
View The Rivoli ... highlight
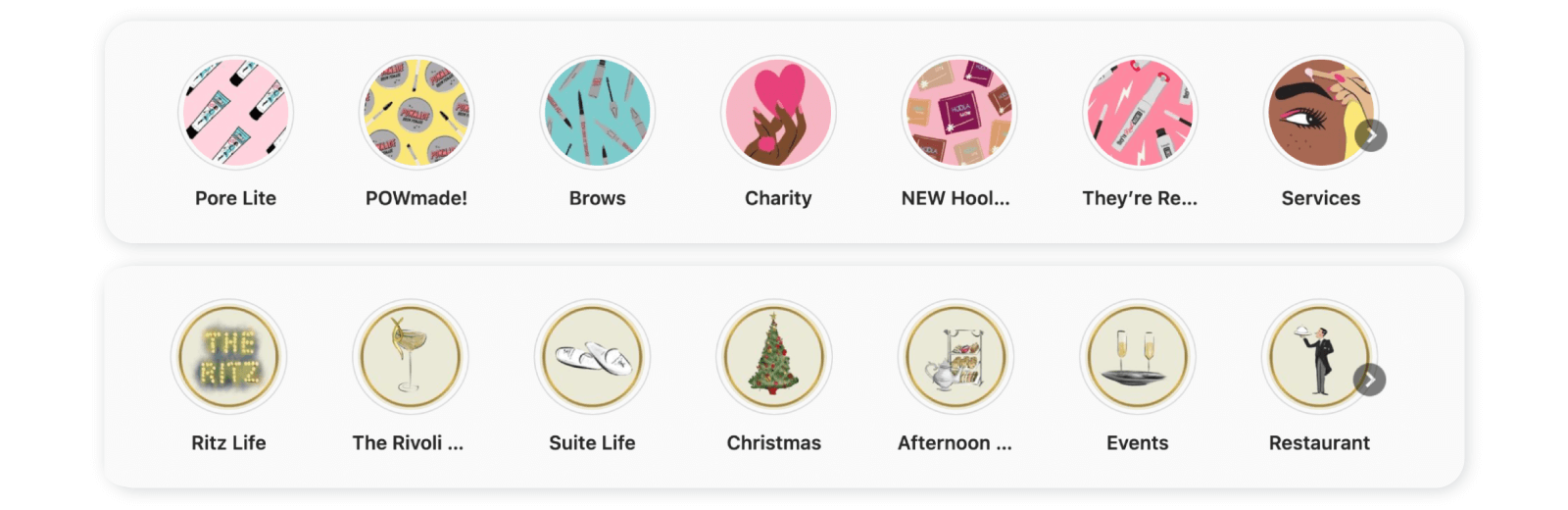(x=410, y=358)
